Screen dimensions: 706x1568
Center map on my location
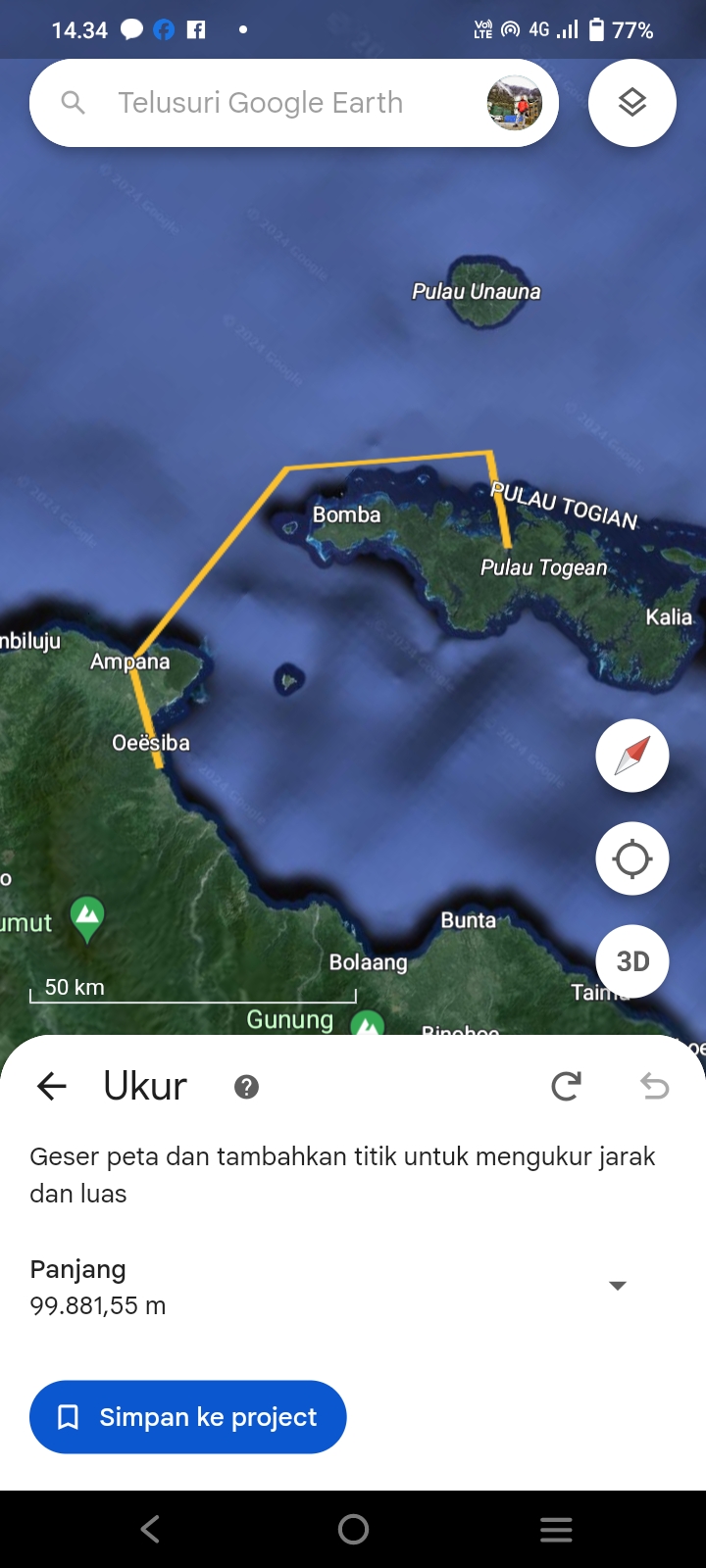point(632,858)
